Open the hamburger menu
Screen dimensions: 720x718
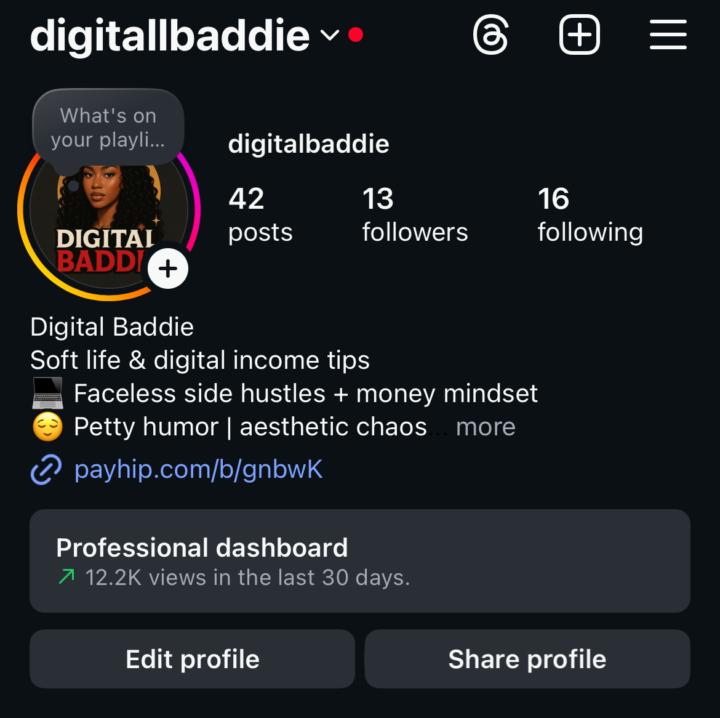tap(668, 37)
